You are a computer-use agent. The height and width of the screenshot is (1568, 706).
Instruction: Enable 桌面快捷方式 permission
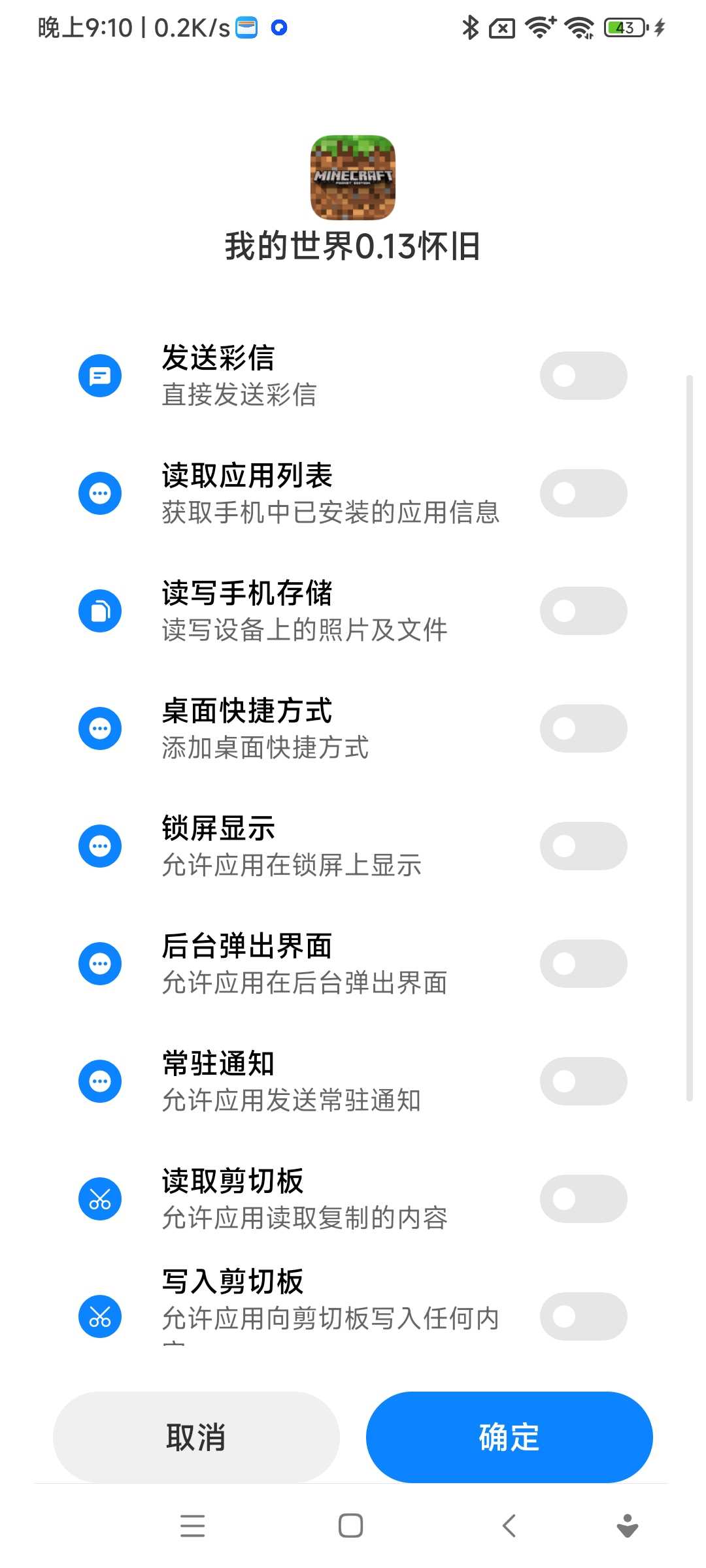pos(583,728)
